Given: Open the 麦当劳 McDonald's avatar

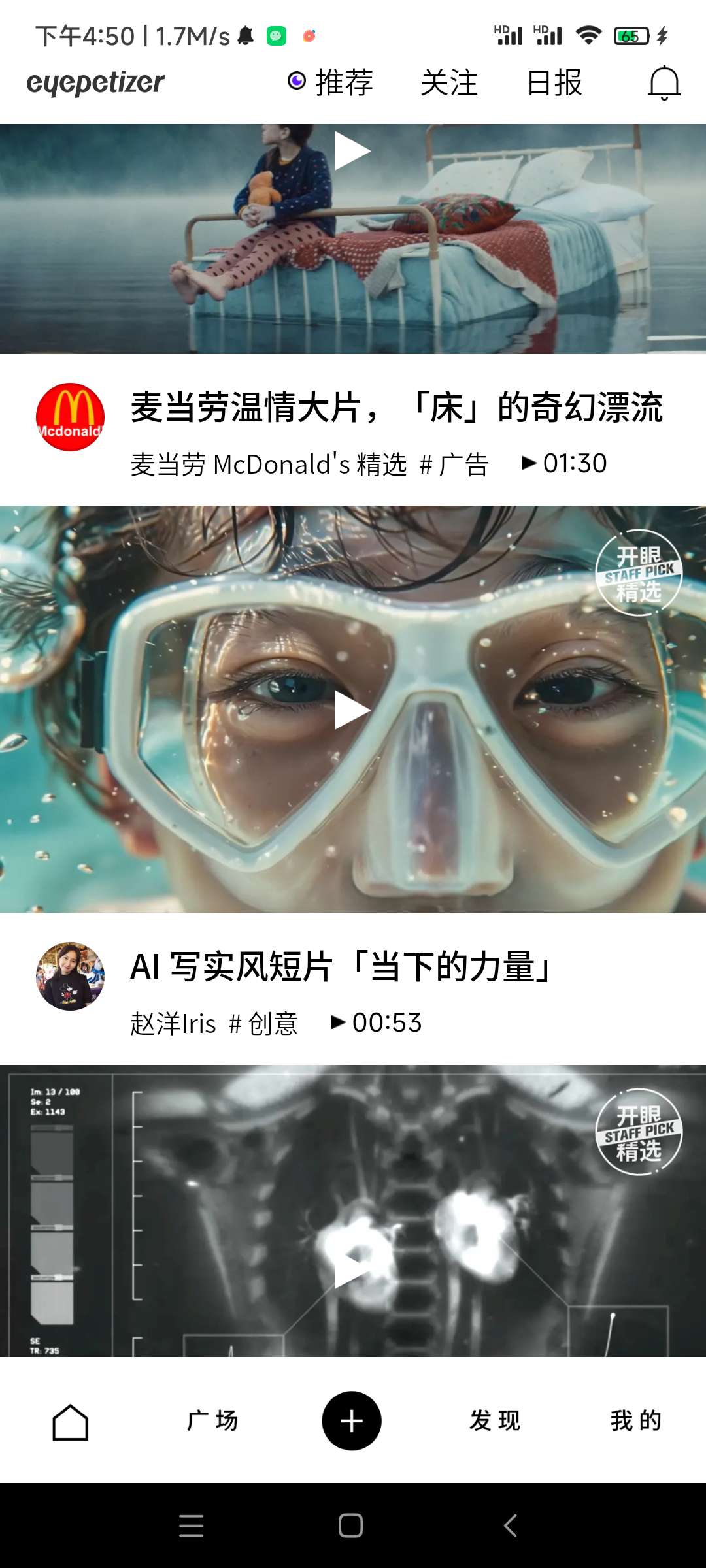Looking at the screenshot, I should tap(70, 417).
